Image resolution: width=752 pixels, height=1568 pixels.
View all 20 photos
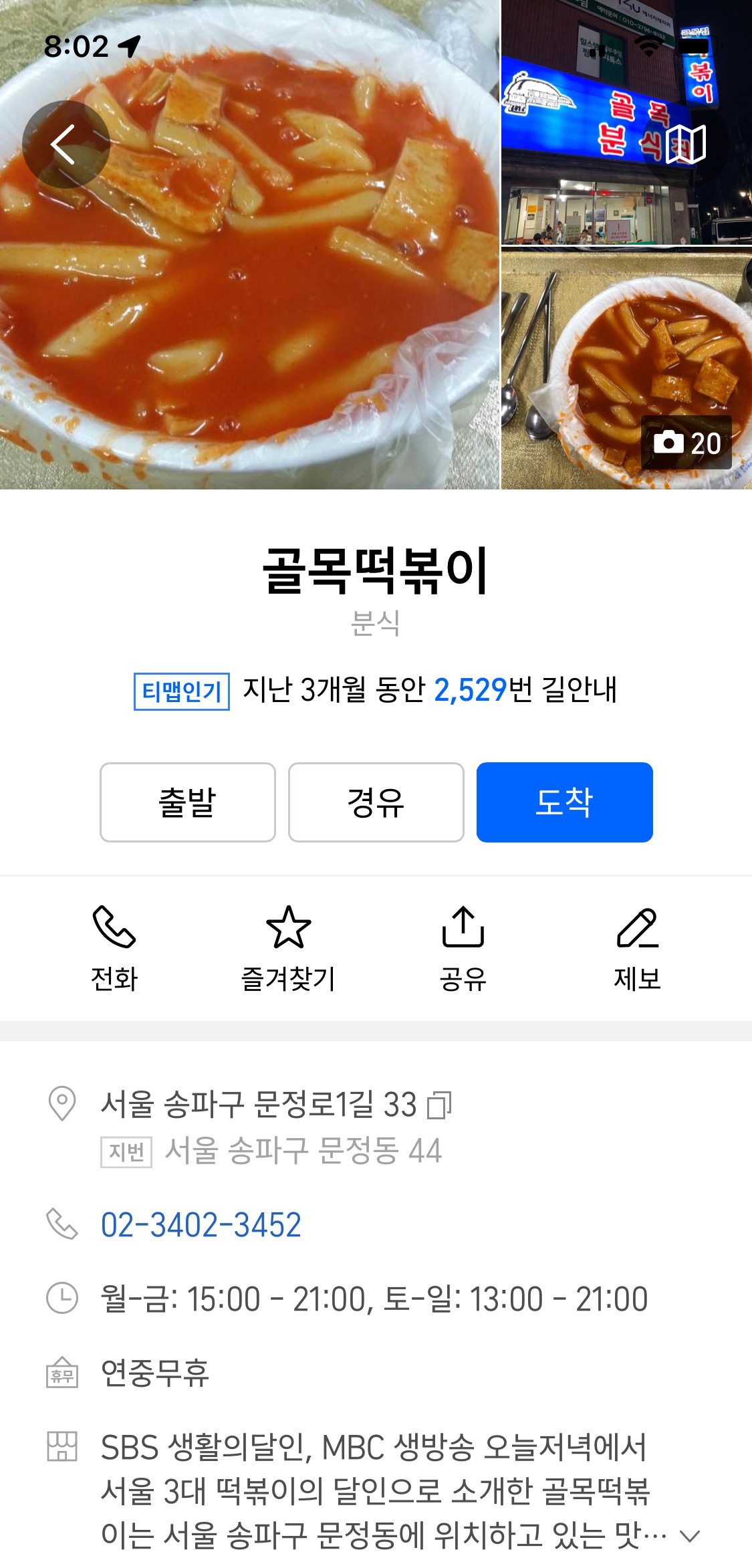point(686,443)
